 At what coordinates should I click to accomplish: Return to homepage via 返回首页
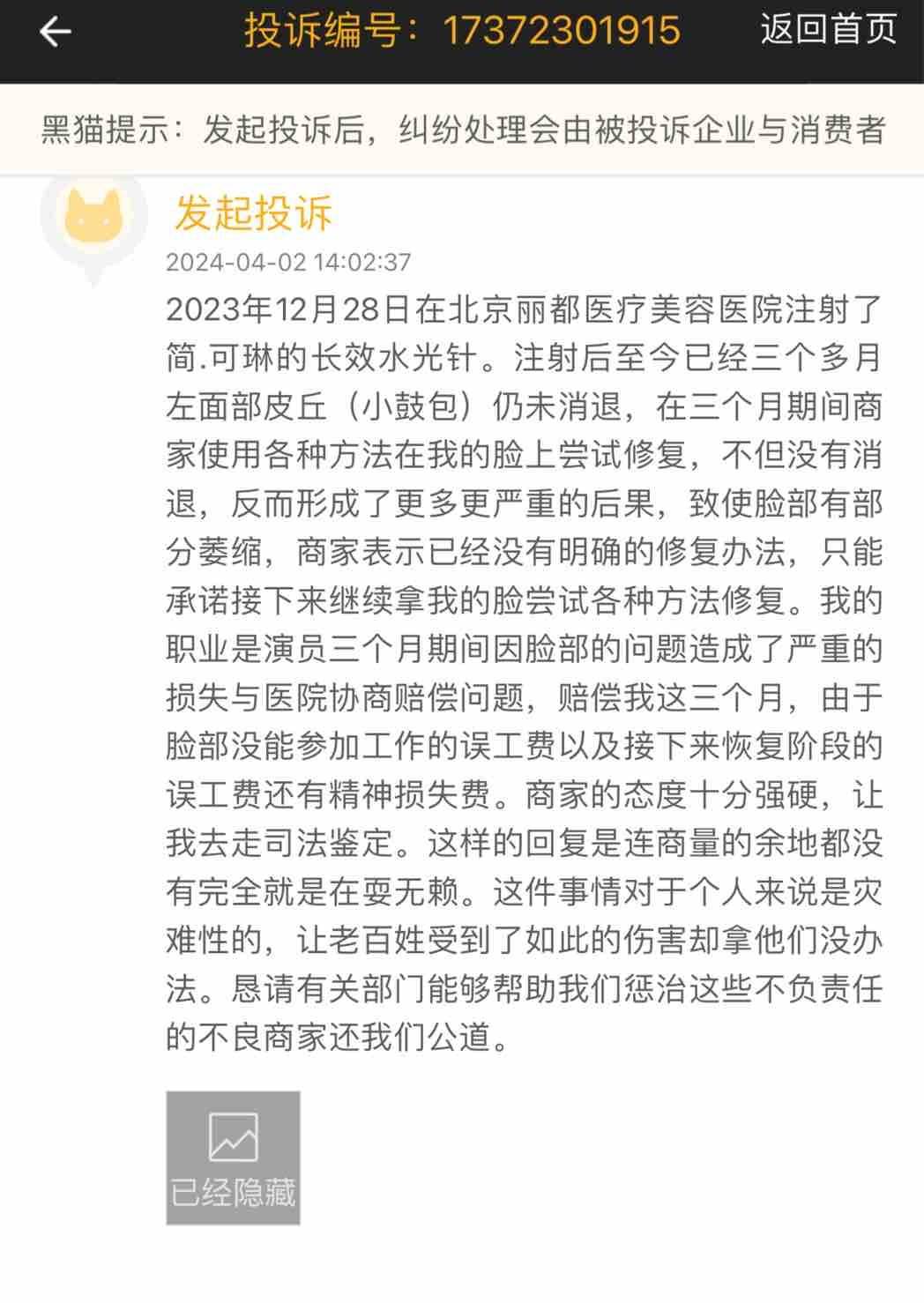pos(828,30)
